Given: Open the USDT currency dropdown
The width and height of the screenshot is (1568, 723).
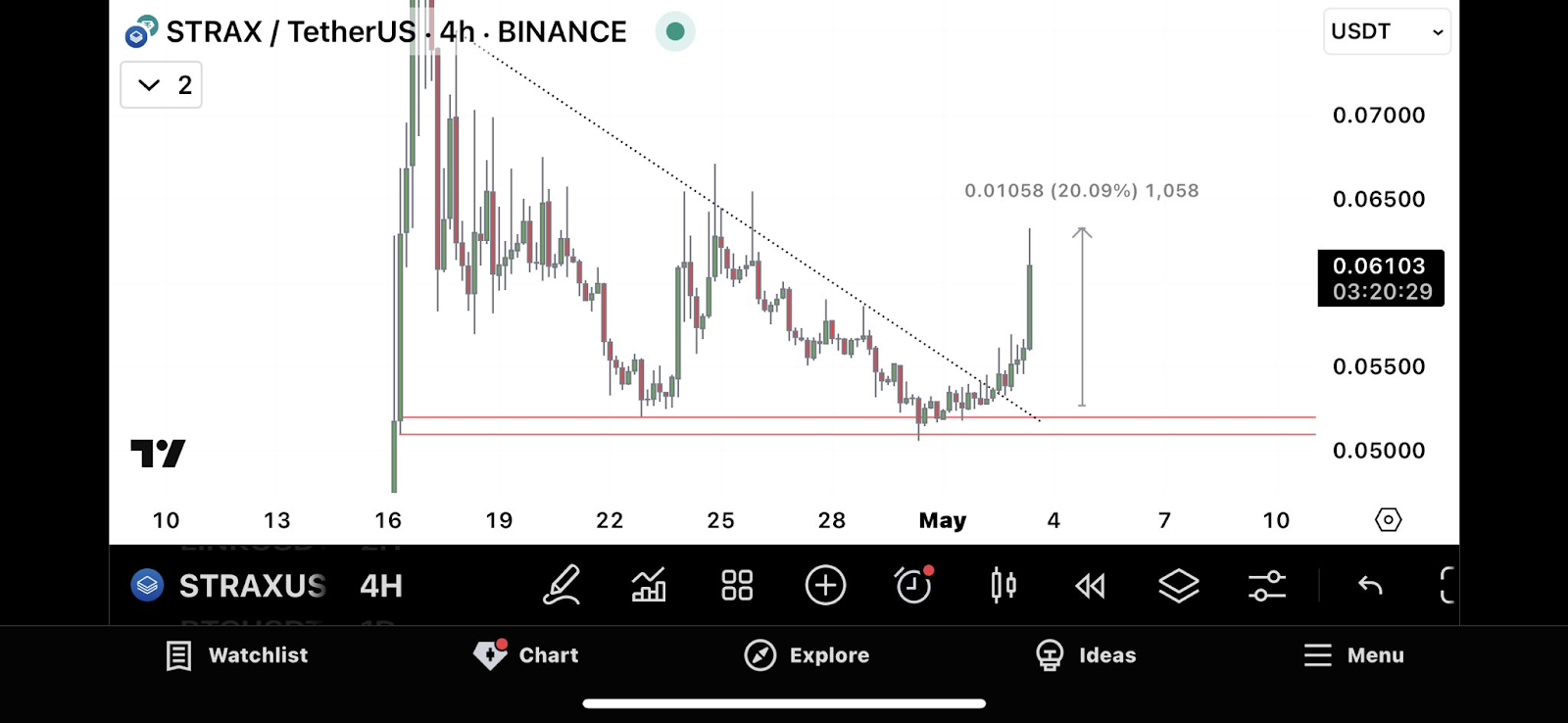Looking at the screenshot, I should pos(1386,31).
